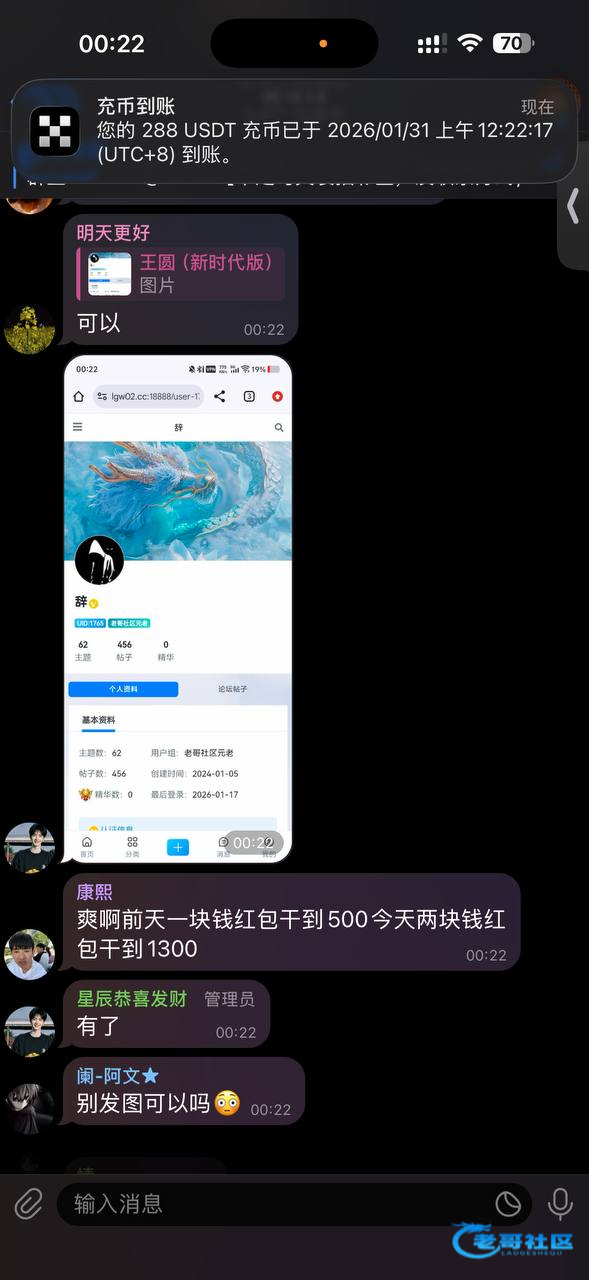
Task: Tap the attach paperclip icon
Action: (29, 1203)
